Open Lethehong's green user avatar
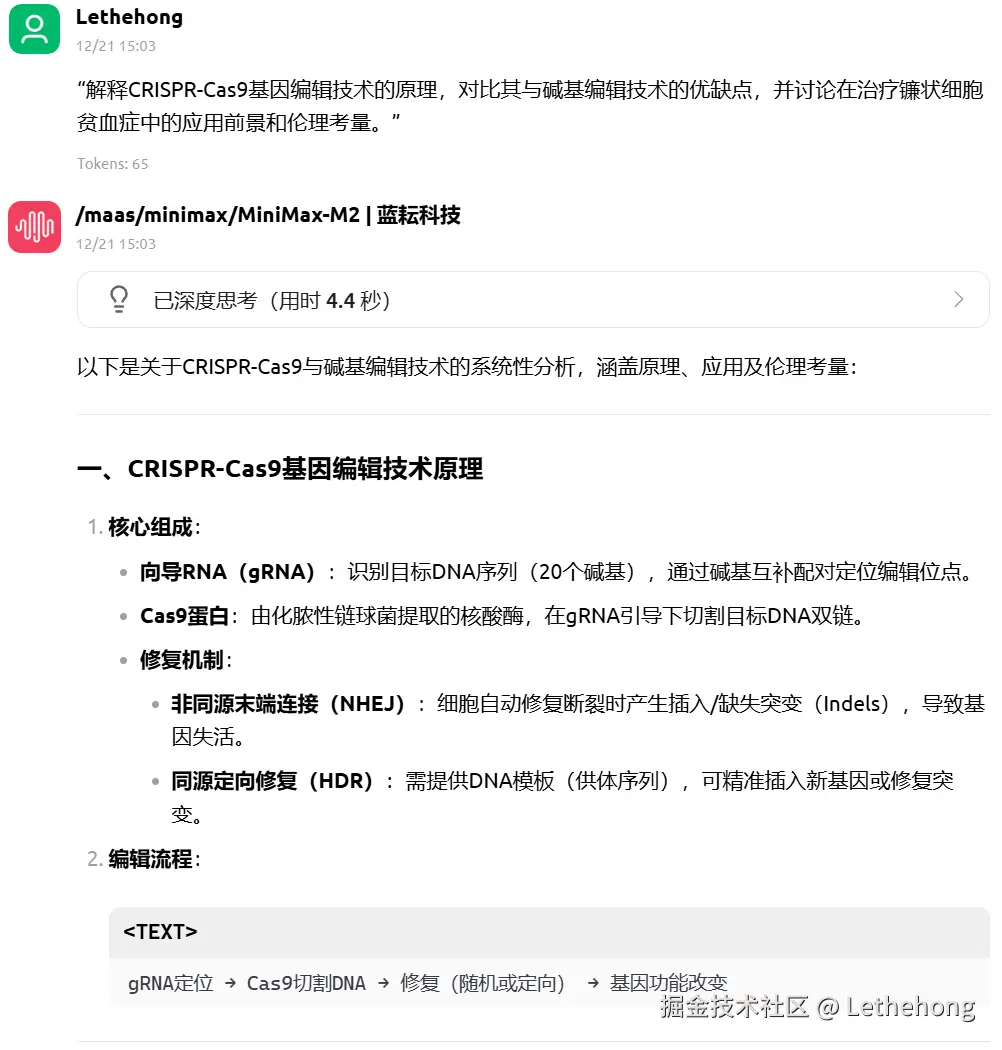The width and height of the screenshot is (1002, 1050). pos(35,28)
